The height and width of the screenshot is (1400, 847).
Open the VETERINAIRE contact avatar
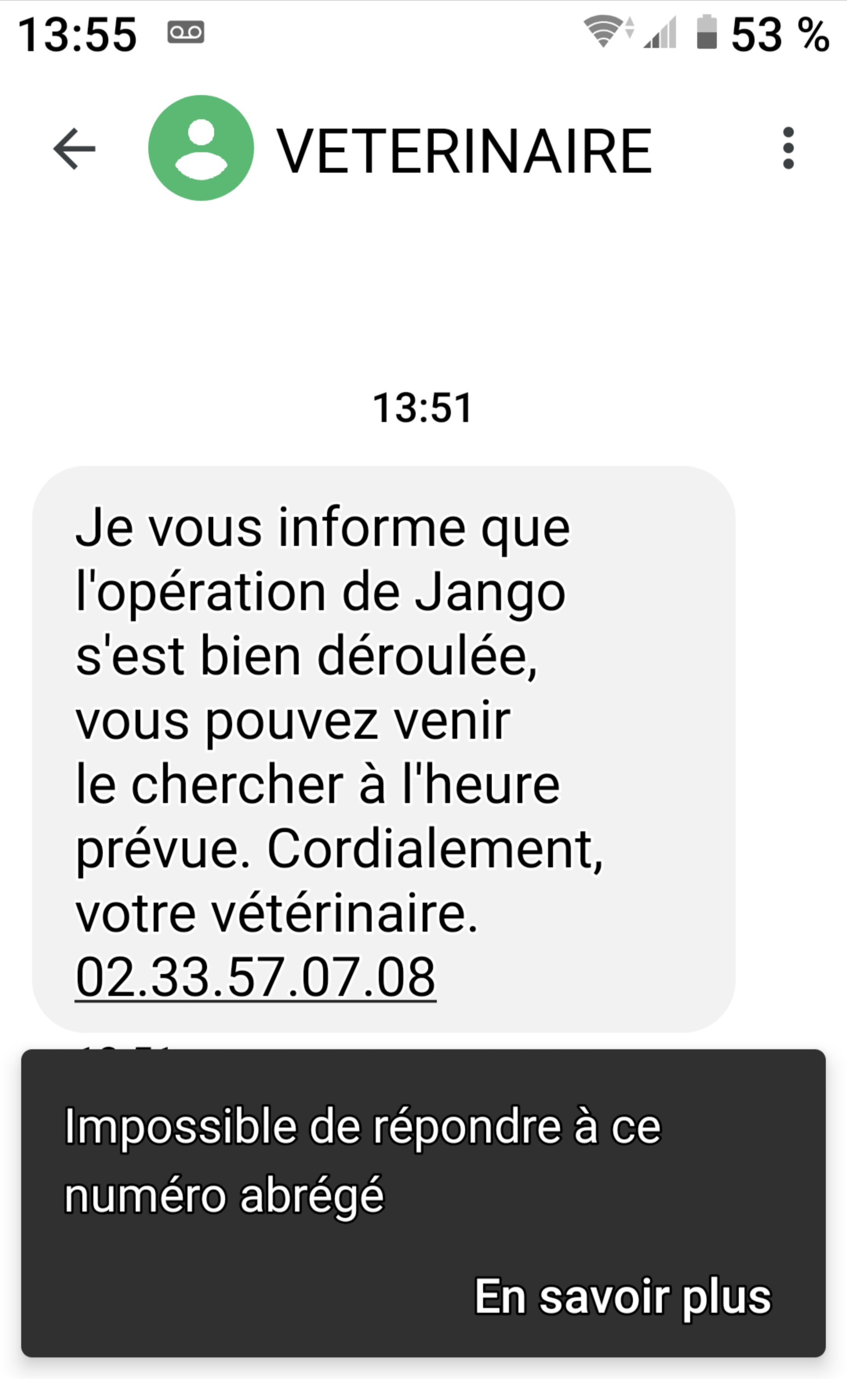coord(201,148)
